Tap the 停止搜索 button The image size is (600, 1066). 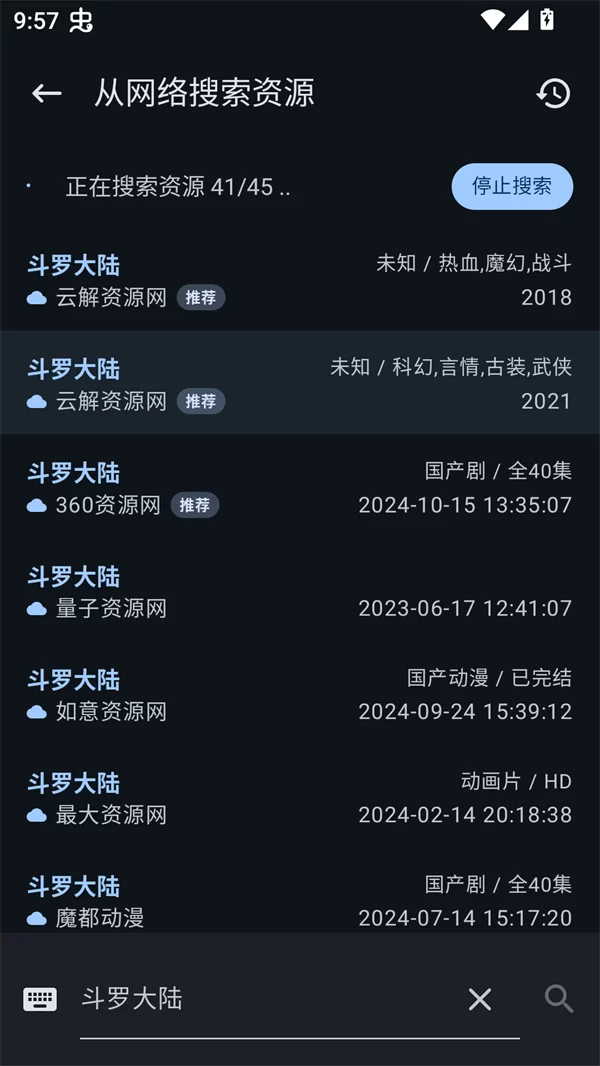(x=512, y=187)
